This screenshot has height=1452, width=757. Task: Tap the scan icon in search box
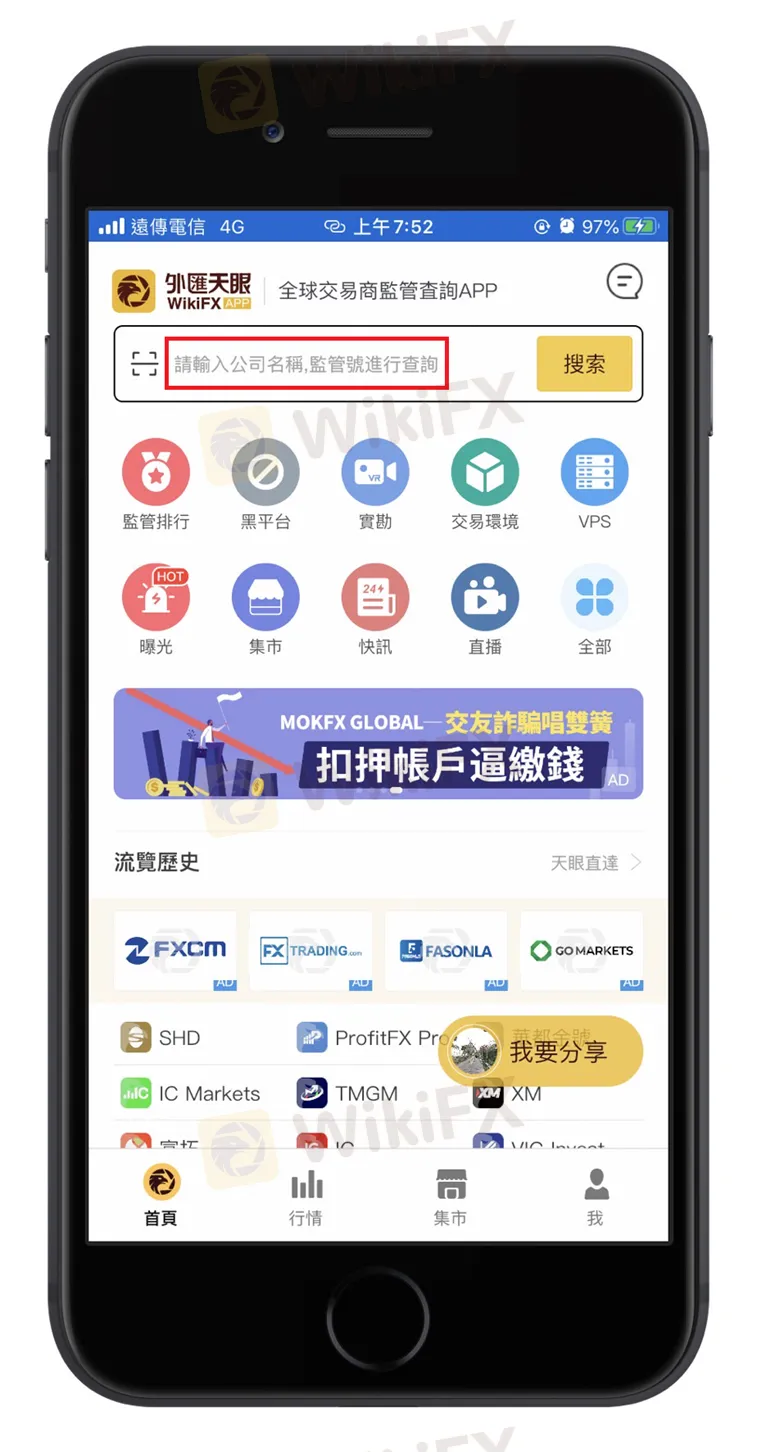click(145, 364)
